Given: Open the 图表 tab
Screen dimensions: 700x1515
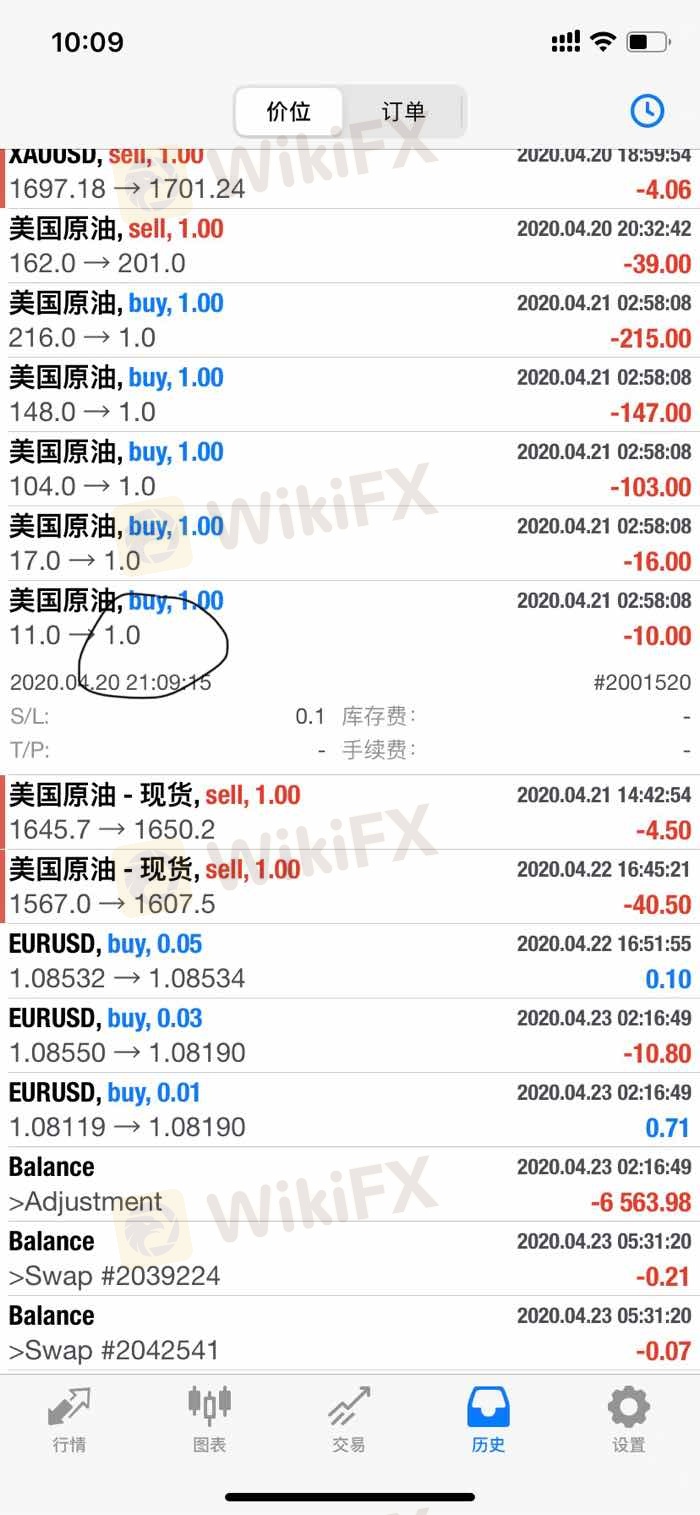Looking at the screenshot, I should [209, 1419].
